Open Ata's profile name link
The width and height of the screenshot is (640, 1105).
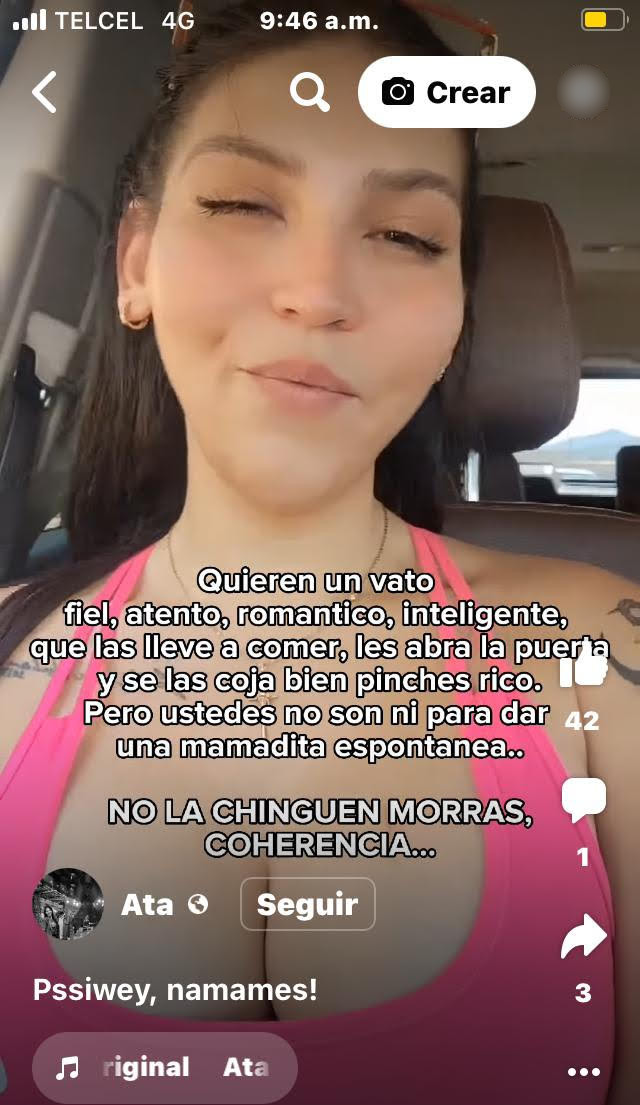[x=147, y=904]
